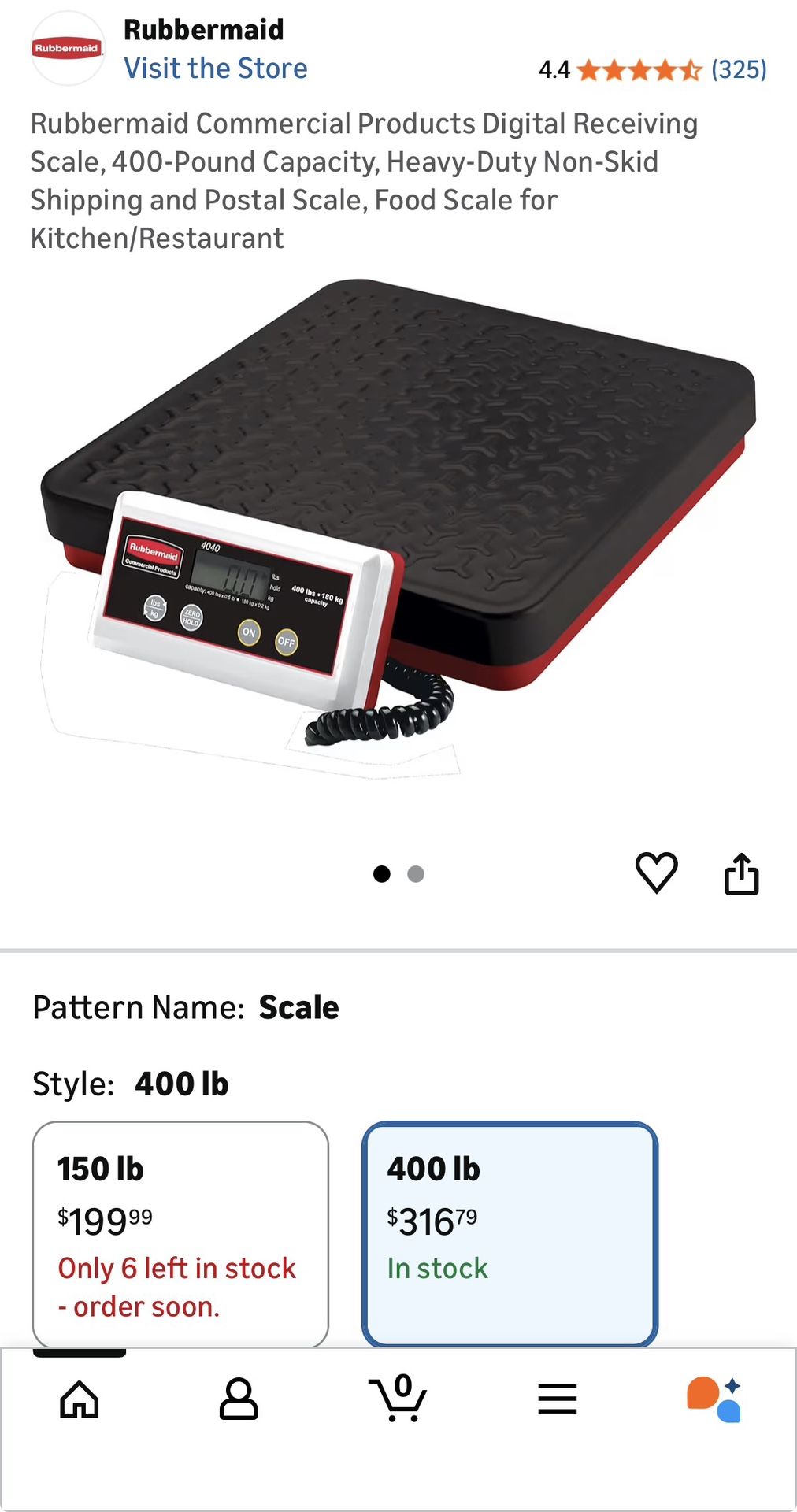Open second image via gray carousel dot
The image size is (797, 1512).
click(415, 874)
